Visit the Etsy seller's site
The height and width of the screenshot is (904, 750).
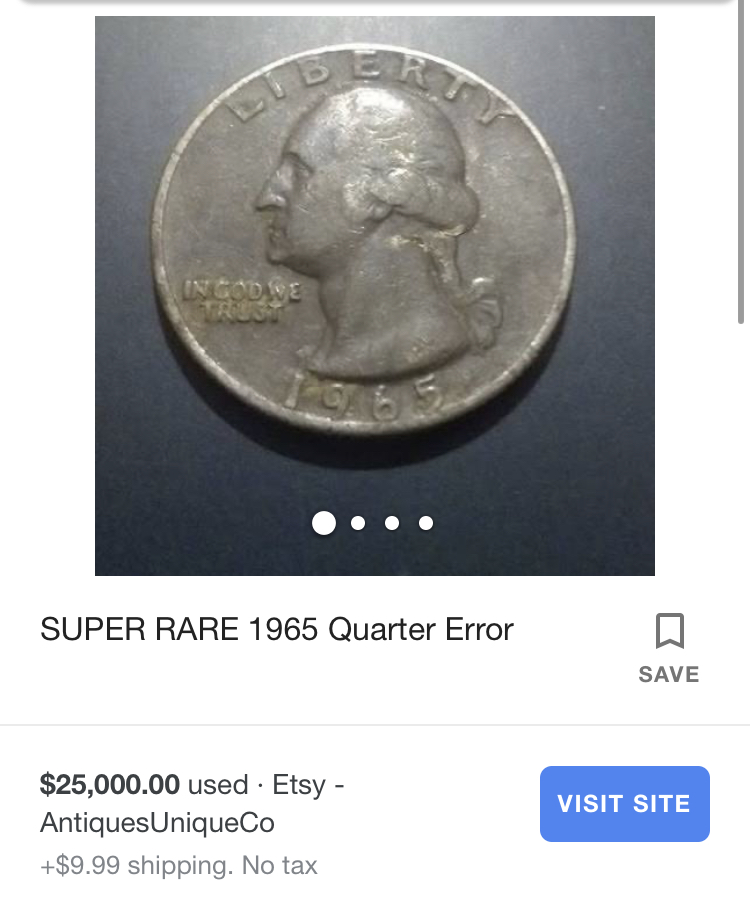pos(624,804)
